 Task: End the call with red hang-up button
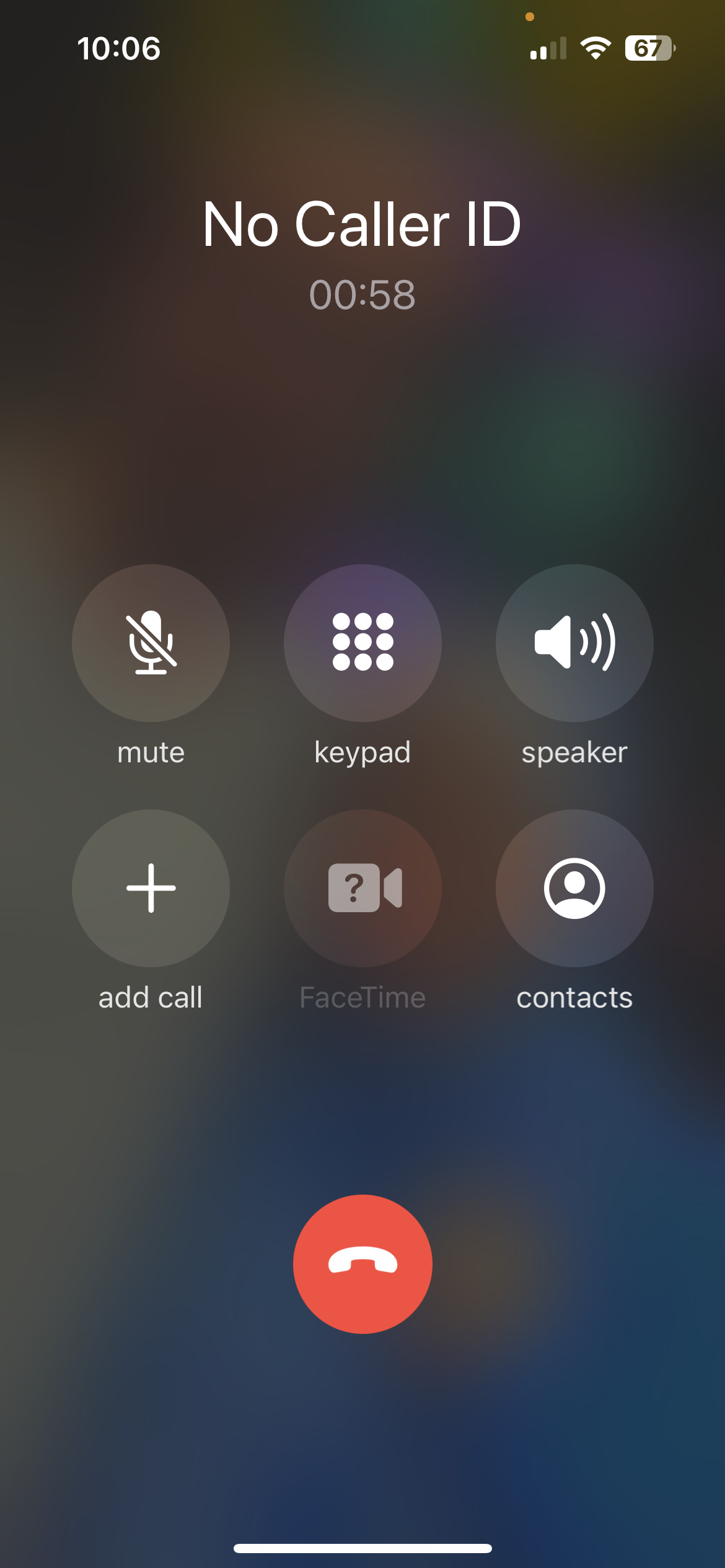[x=362, y=1263]
